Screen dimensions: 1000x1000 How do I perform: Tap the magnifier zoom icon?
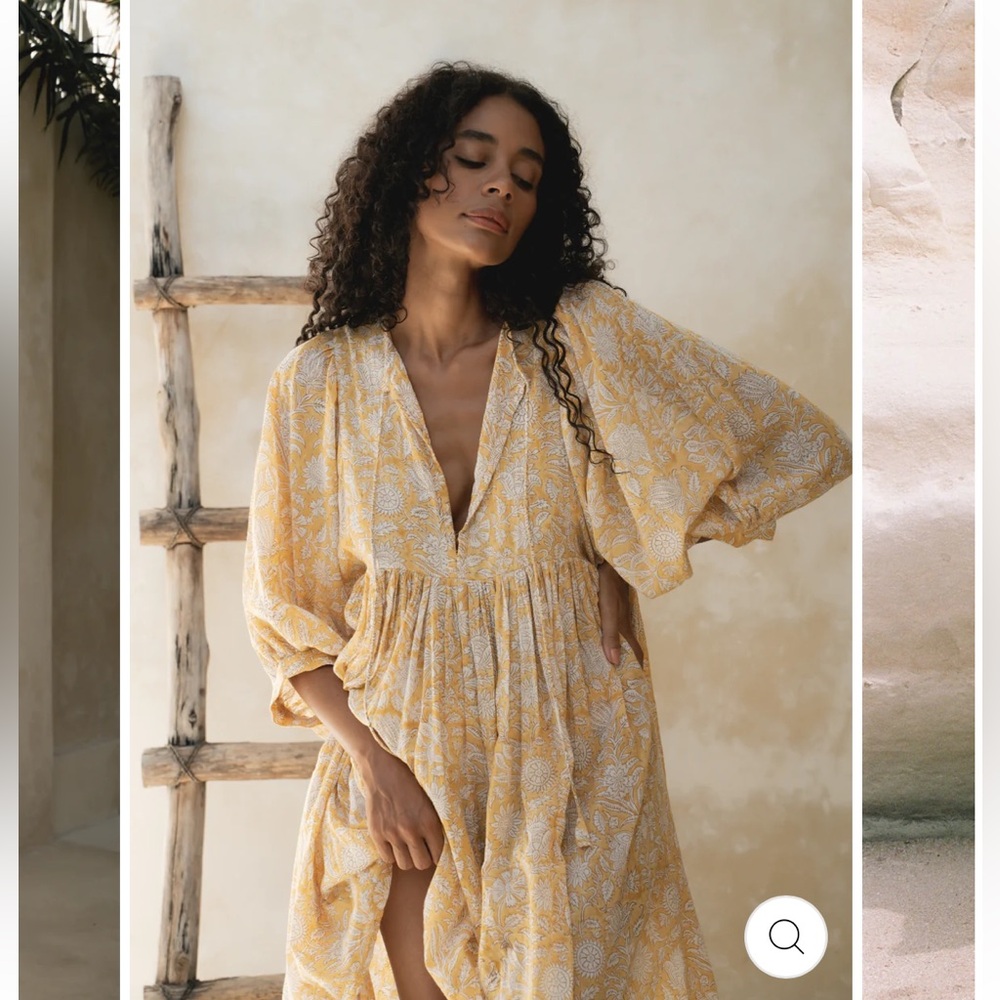[x=785, y=937]
